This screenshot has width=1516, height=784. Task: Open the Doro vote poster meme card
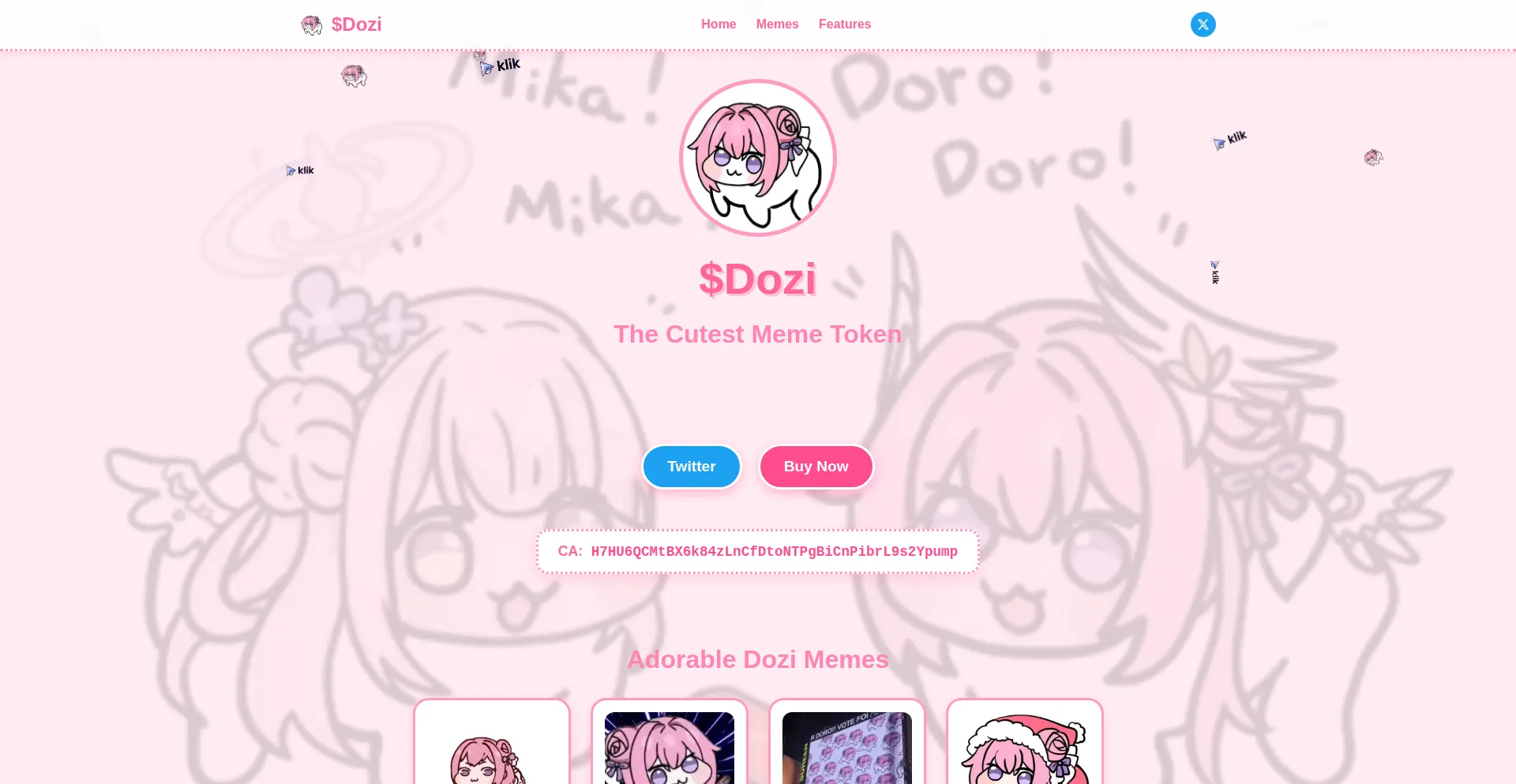pyautogui.click(x=846, y=746)
